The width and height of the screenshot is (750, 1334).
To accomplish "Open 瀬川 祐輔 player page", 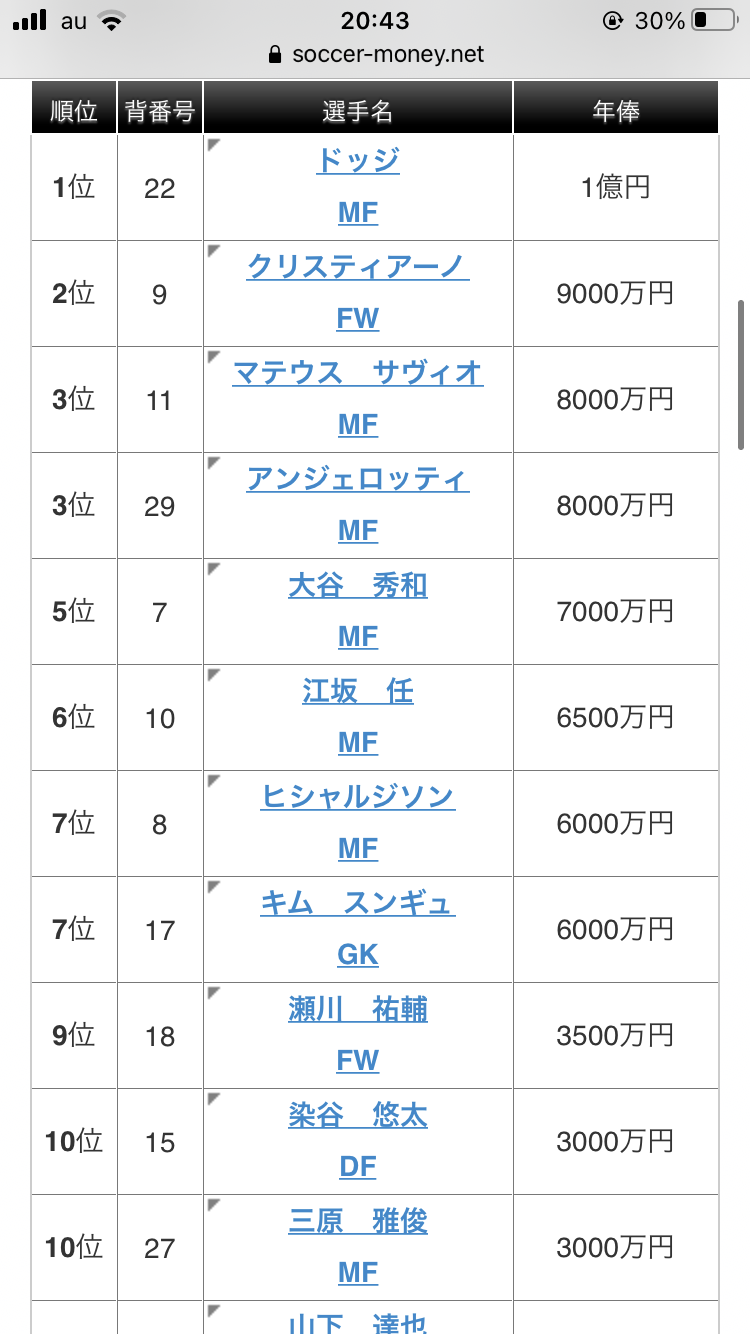I will pos(358,1008).
